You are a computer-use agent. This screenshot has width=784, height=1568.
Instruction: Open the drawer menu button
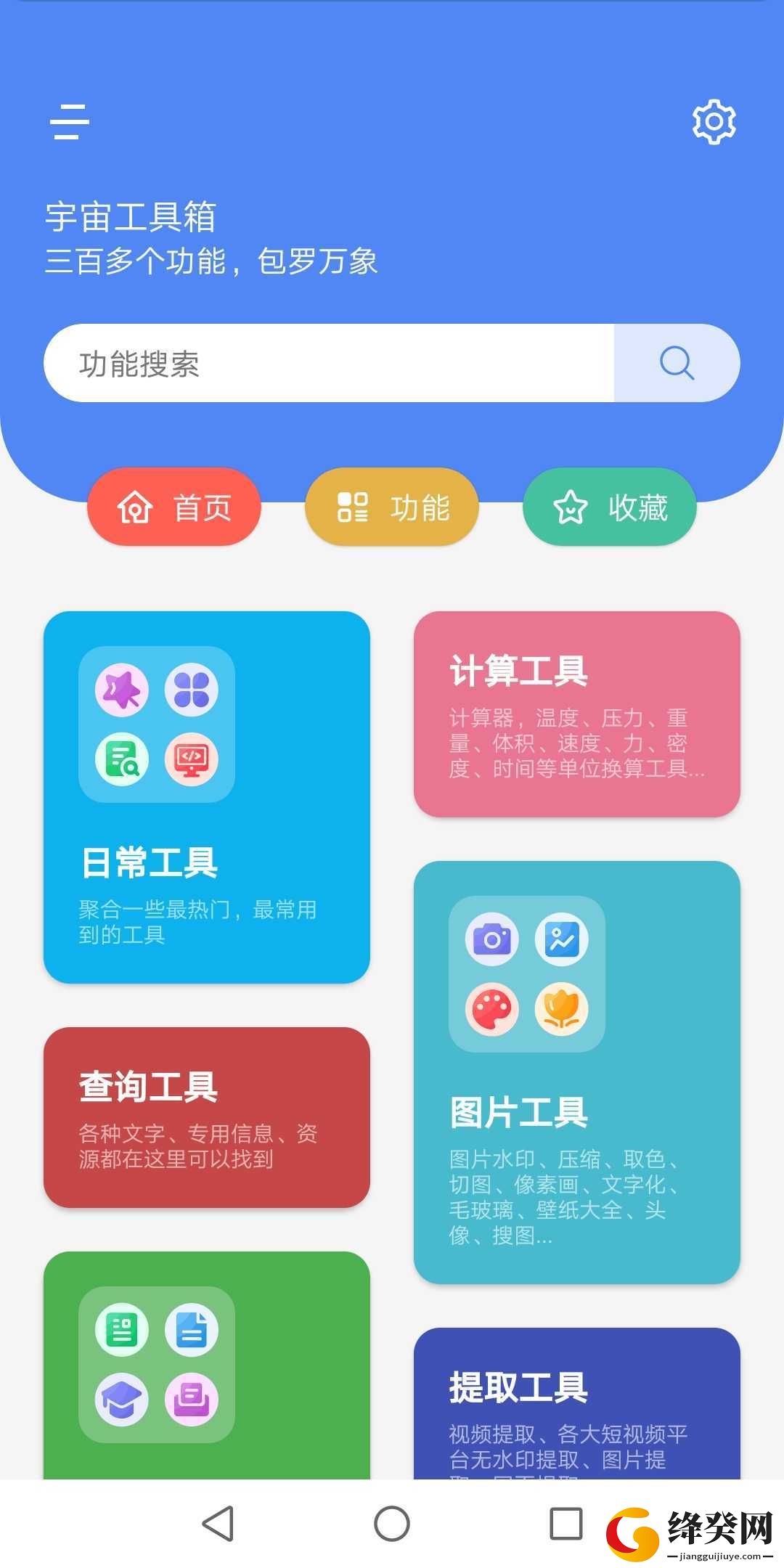point(70,121)
